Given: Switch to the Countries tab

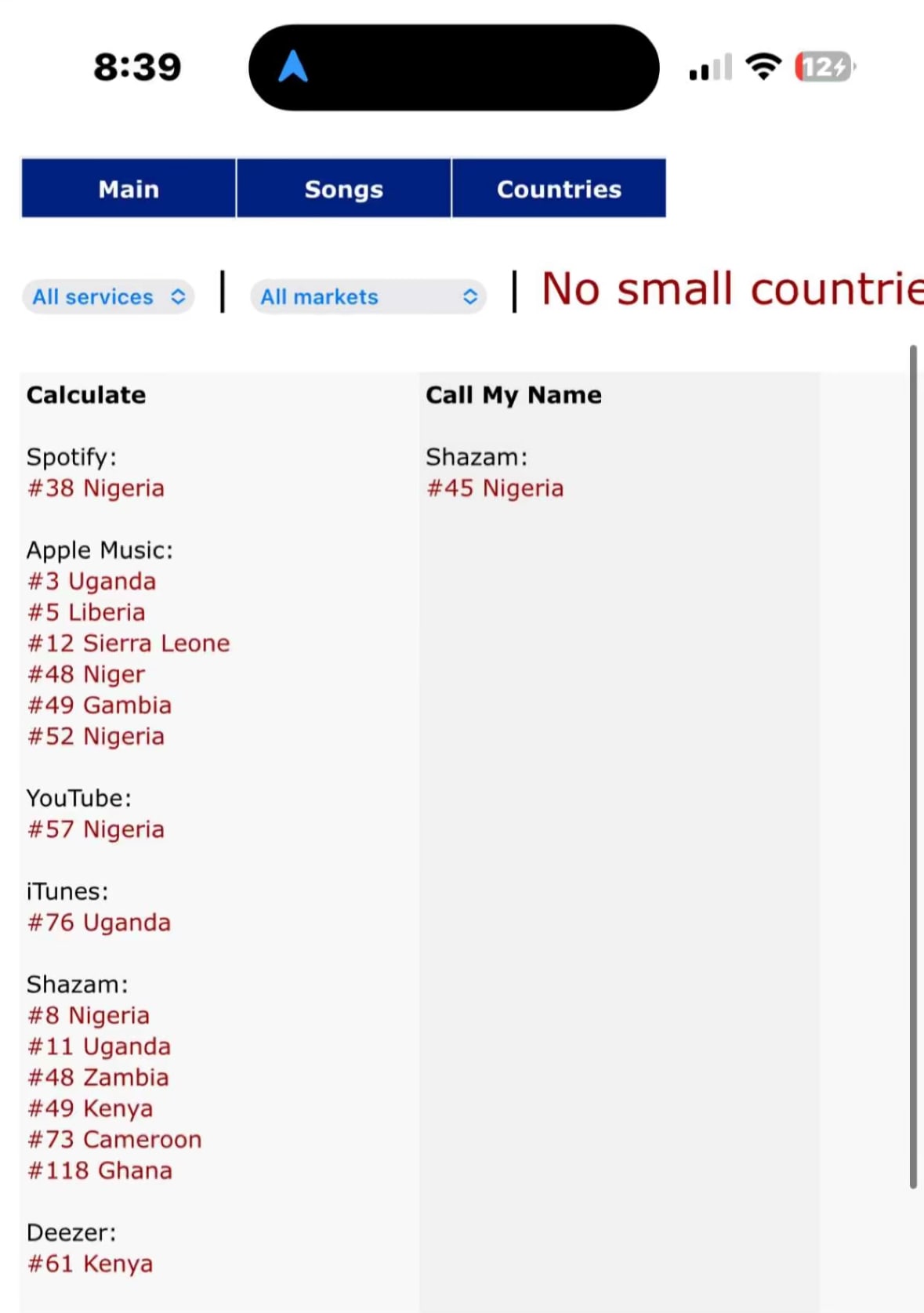Looking at the screenshot, I should pos(558,188).
